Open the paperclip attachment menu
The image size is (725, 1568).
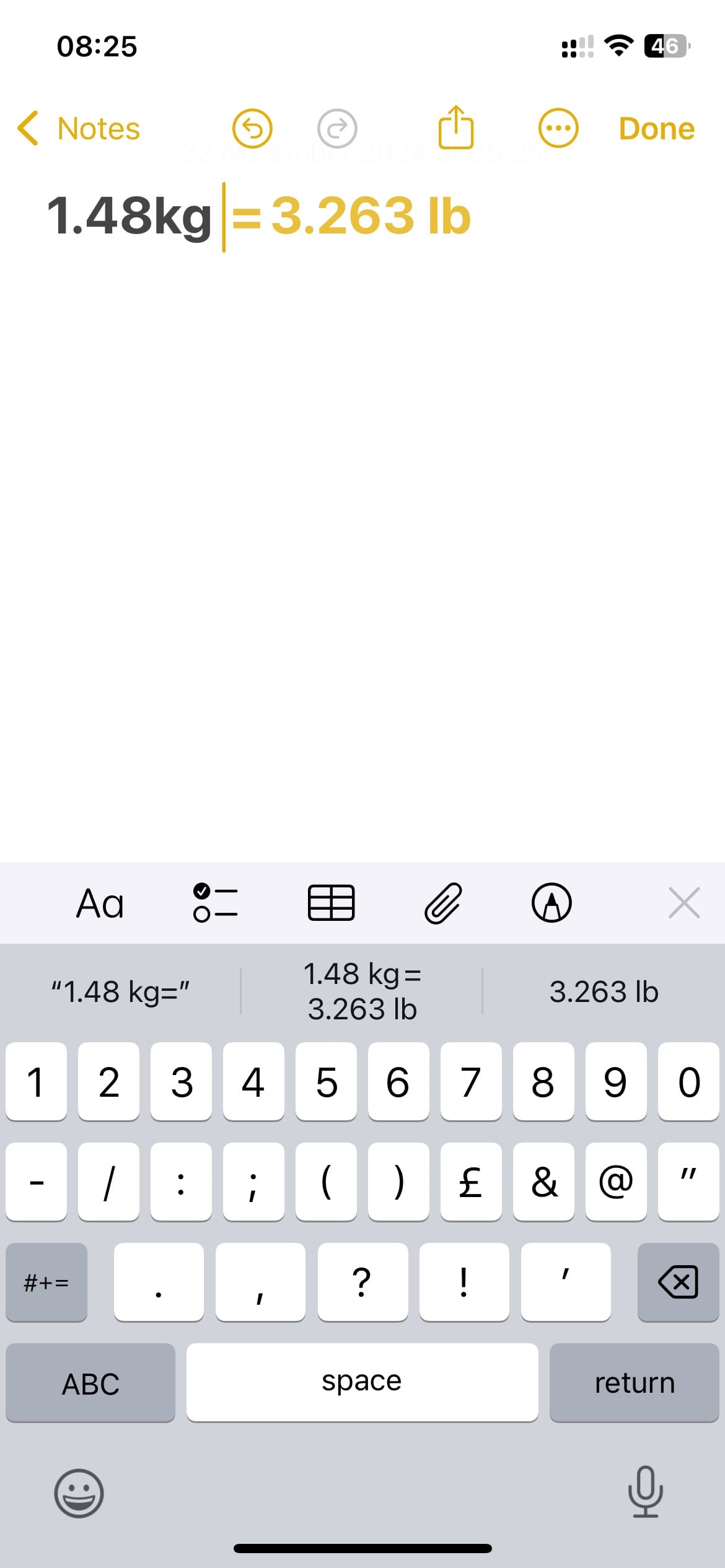click(443, 904)
